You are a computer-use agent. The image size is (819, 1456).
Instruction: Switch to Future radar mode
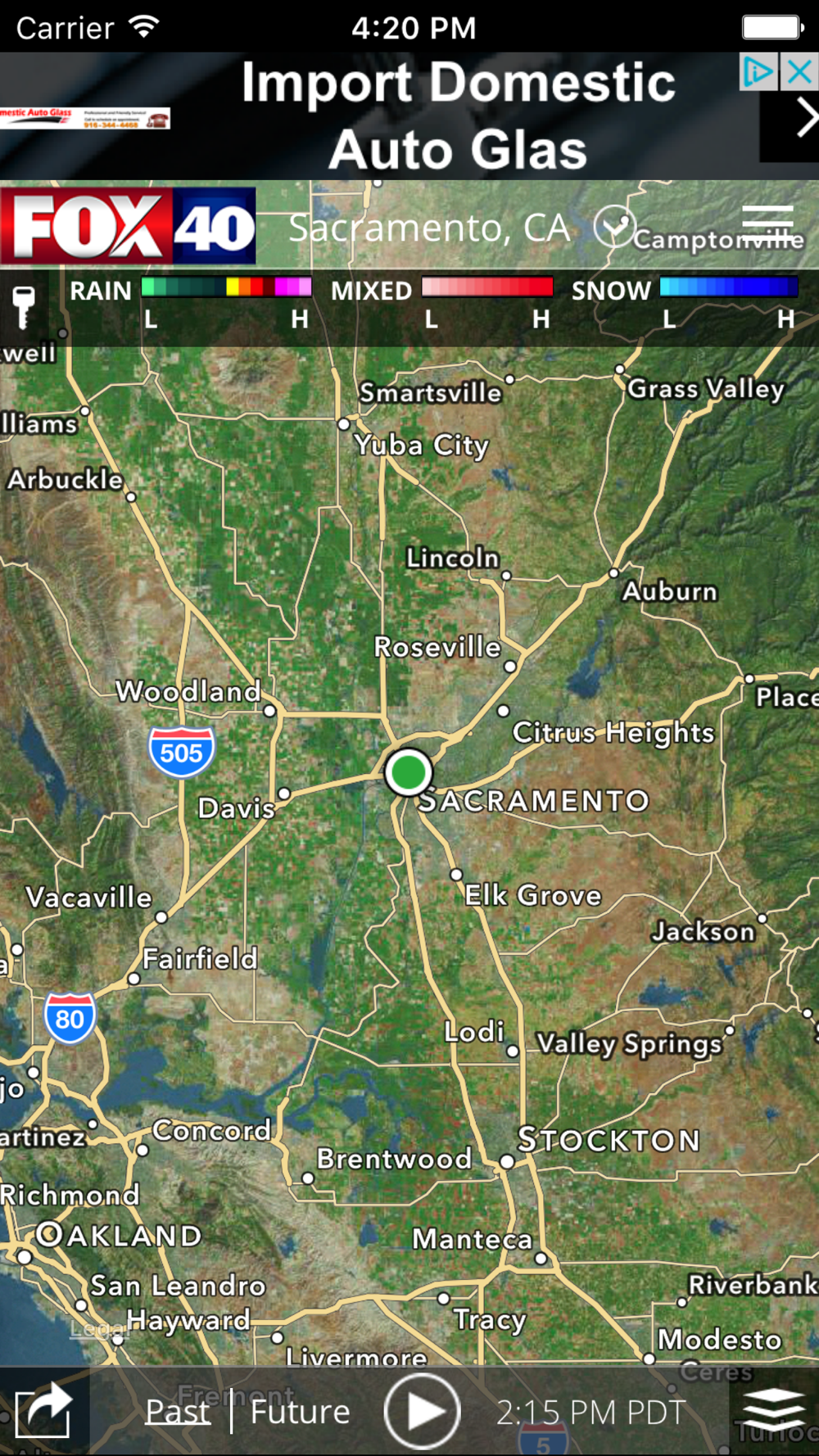[300, 1411]
